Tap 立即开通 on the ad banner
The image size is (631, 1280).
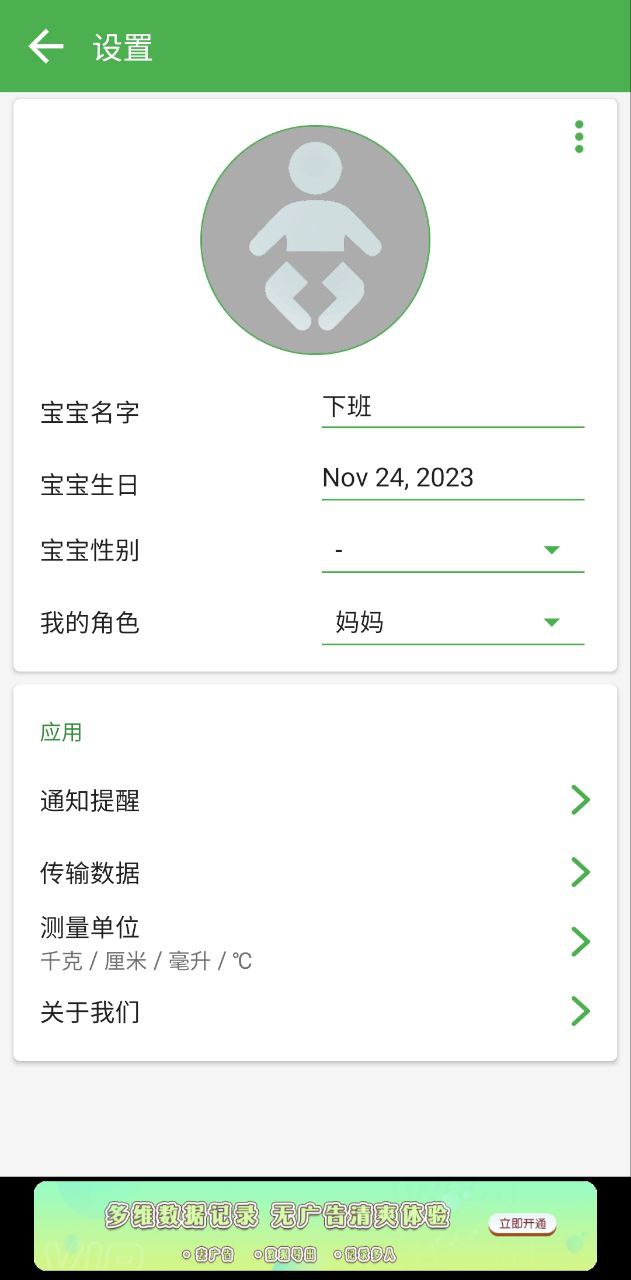pos(522,1224)
